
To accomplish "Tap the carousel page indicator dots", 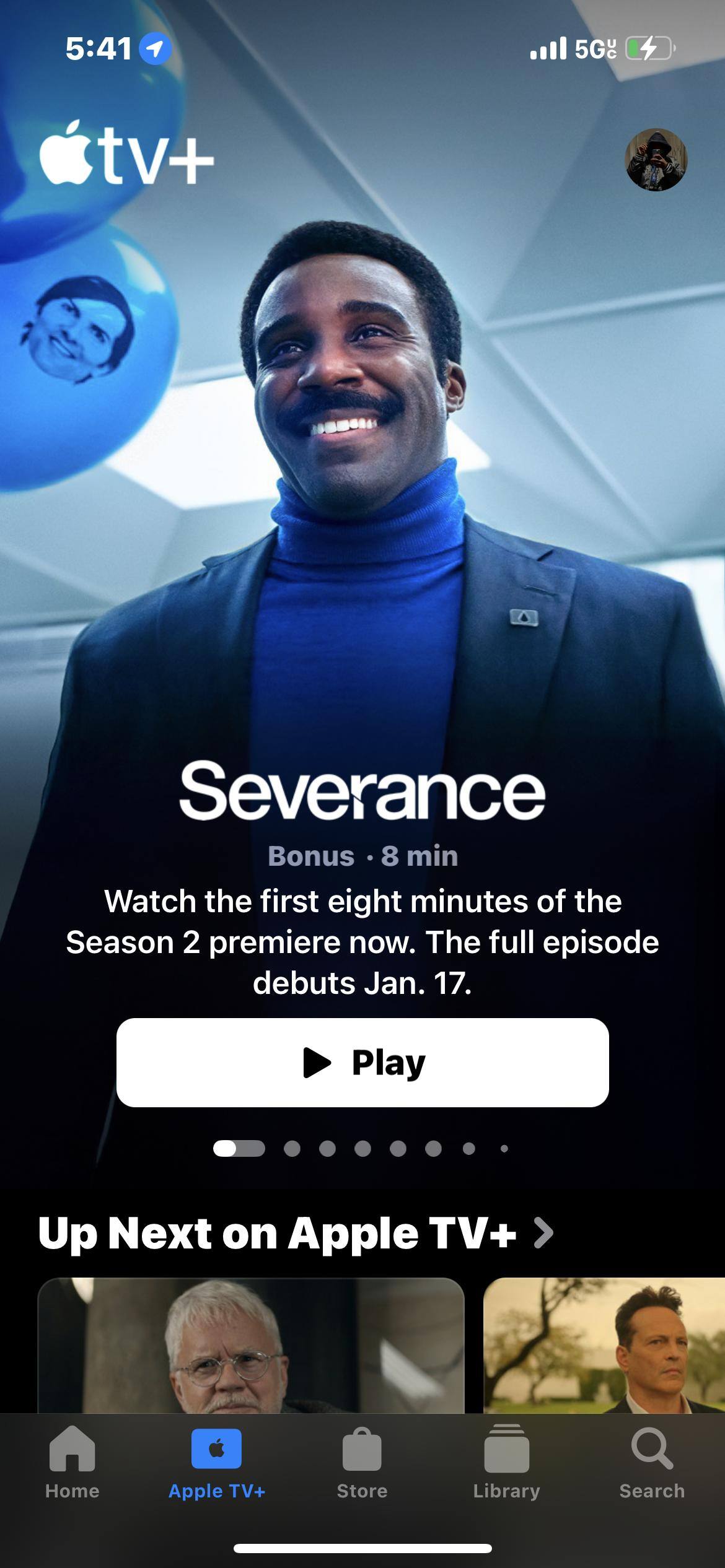I will [362, 1149].
